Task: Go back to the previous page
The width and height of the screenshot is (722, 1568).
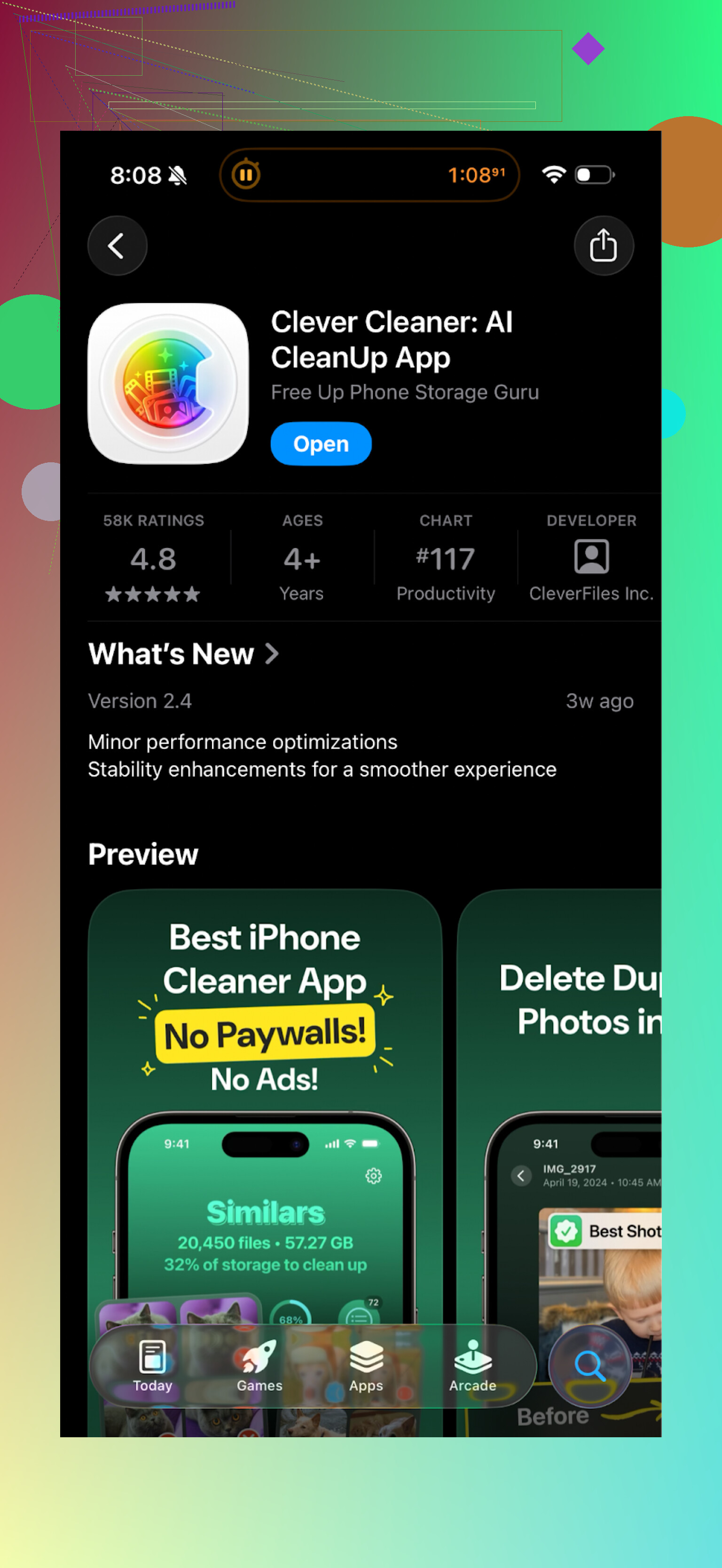Action: 117,245
